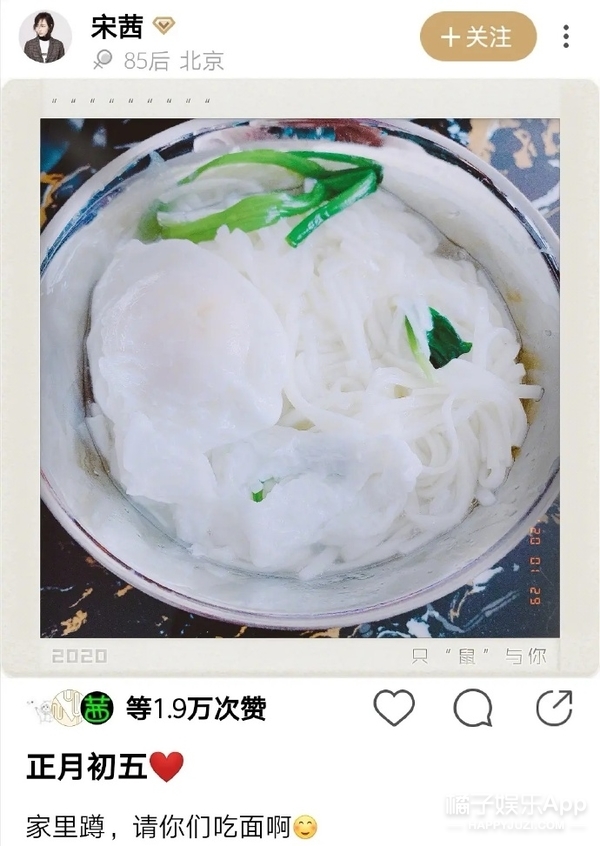Share this post

tap(554, 708)
